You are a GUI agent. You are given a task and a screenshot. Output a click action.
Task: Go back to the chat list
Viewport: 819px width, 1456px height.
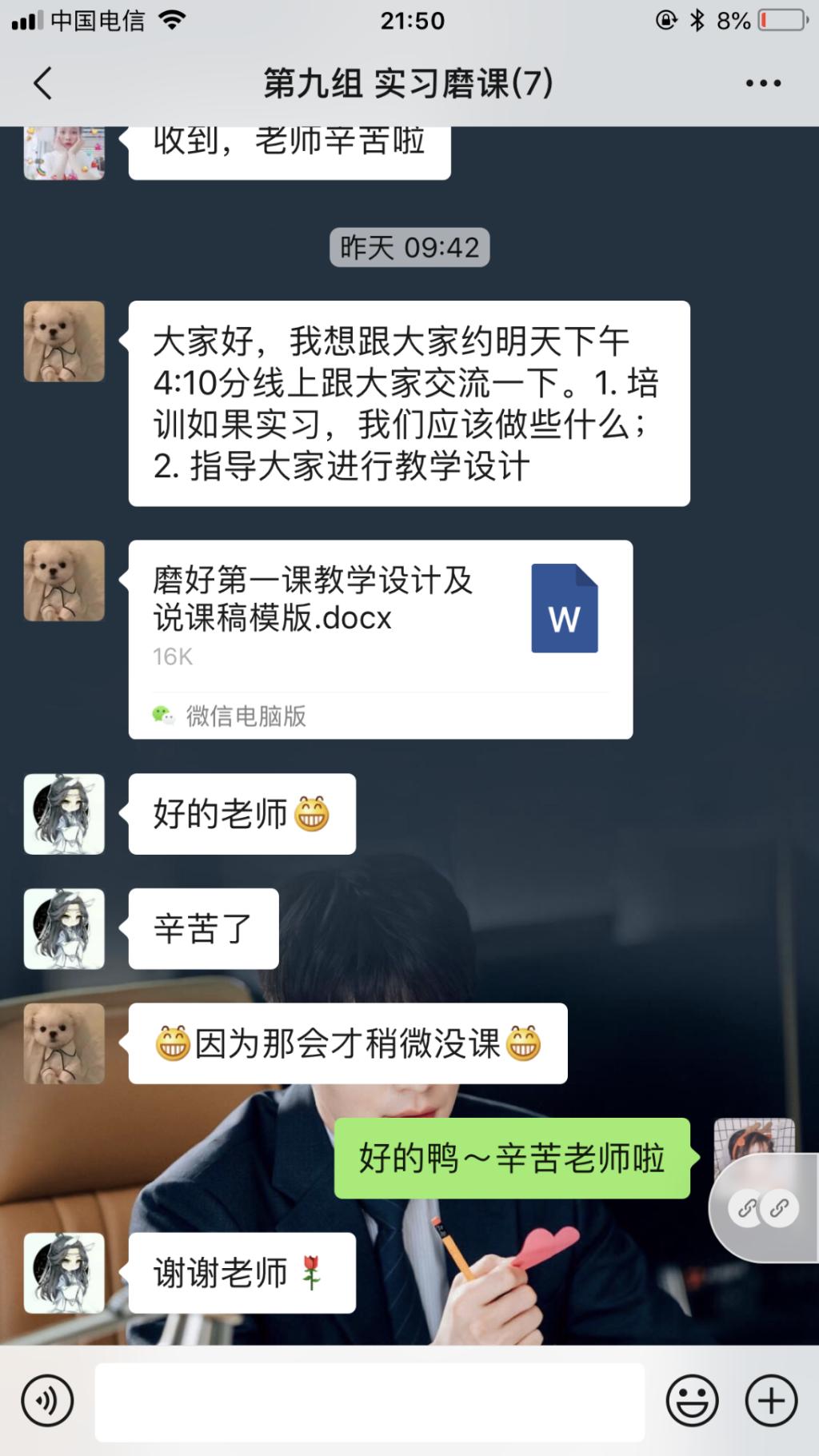click(43, 83)
